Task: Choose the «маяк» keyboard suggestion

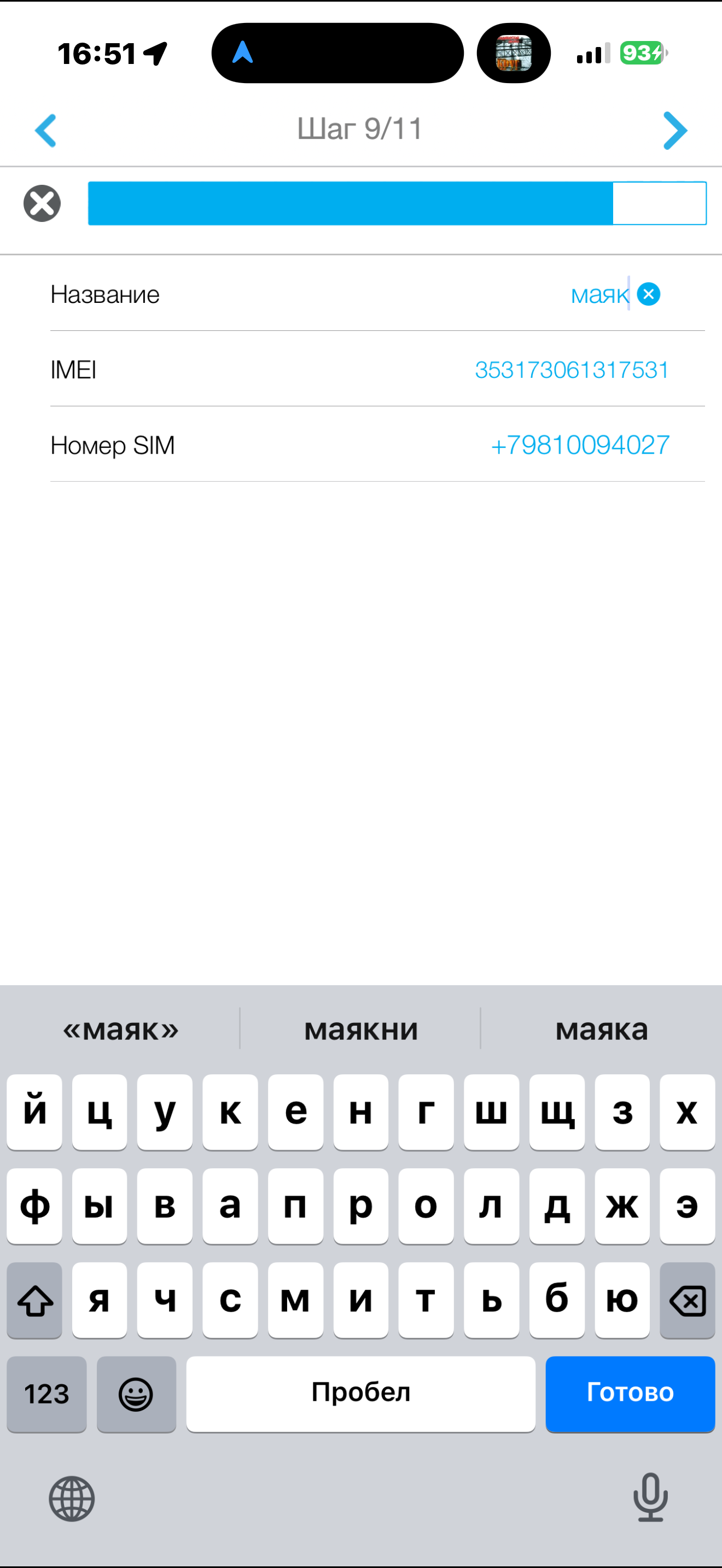Action: tap(120, 1030)
